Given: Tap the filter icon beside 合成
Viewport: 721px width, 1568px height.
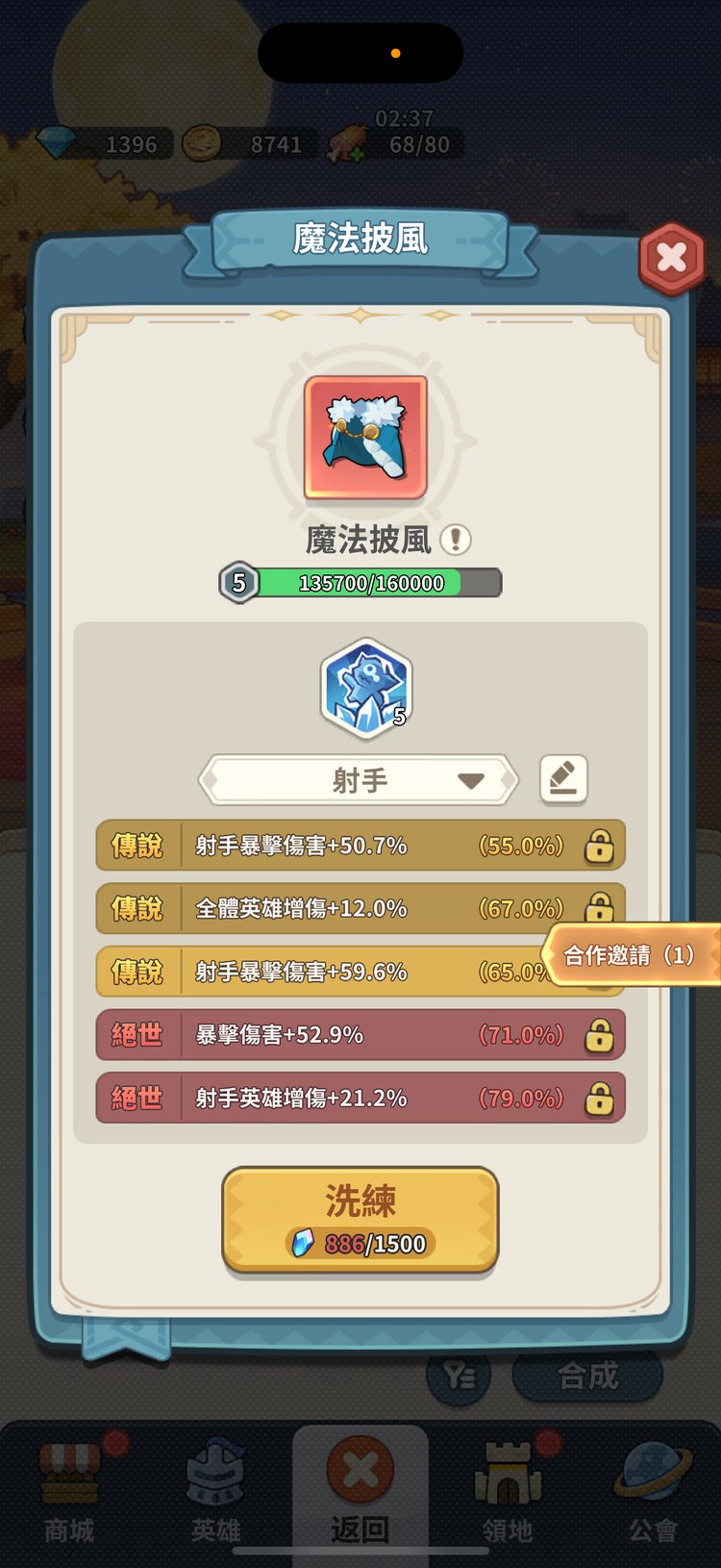Looking at the screenshot, I should click(459, 1376).
